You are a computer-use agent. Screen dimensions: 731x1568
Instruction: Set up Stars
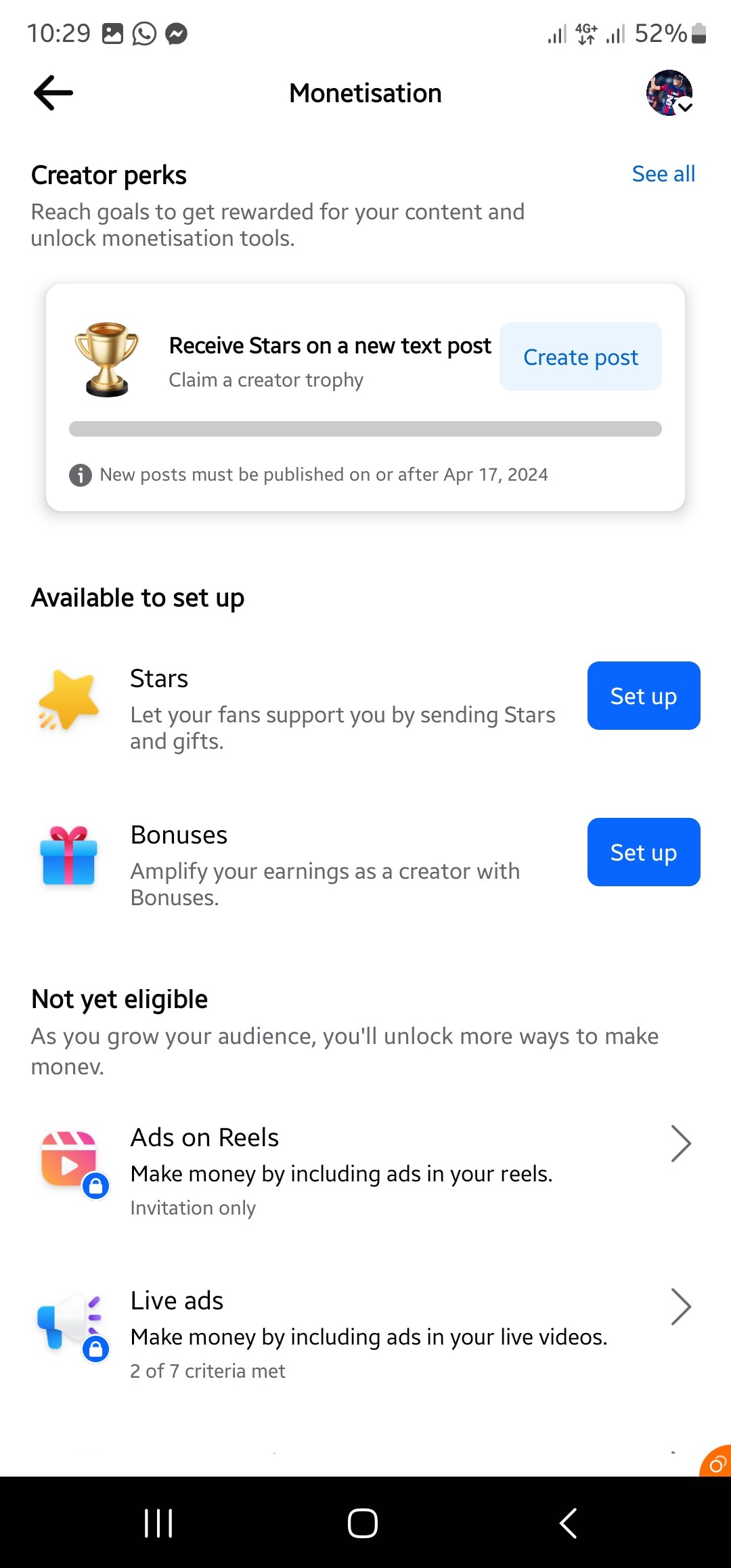pos(644,696)
